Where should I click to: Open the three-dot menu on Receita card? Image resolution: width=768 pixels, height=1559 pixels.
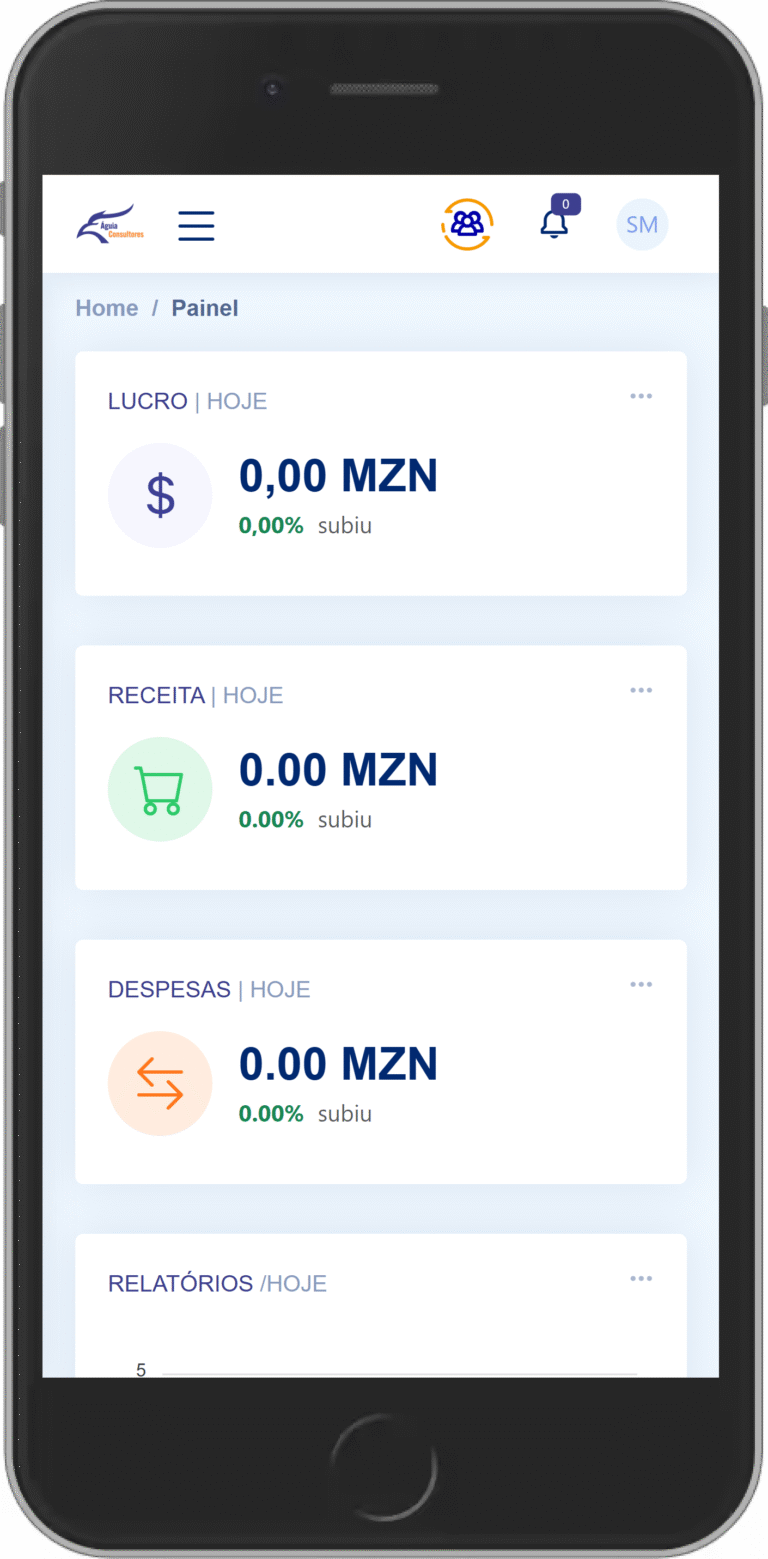[x=641, y=690]
